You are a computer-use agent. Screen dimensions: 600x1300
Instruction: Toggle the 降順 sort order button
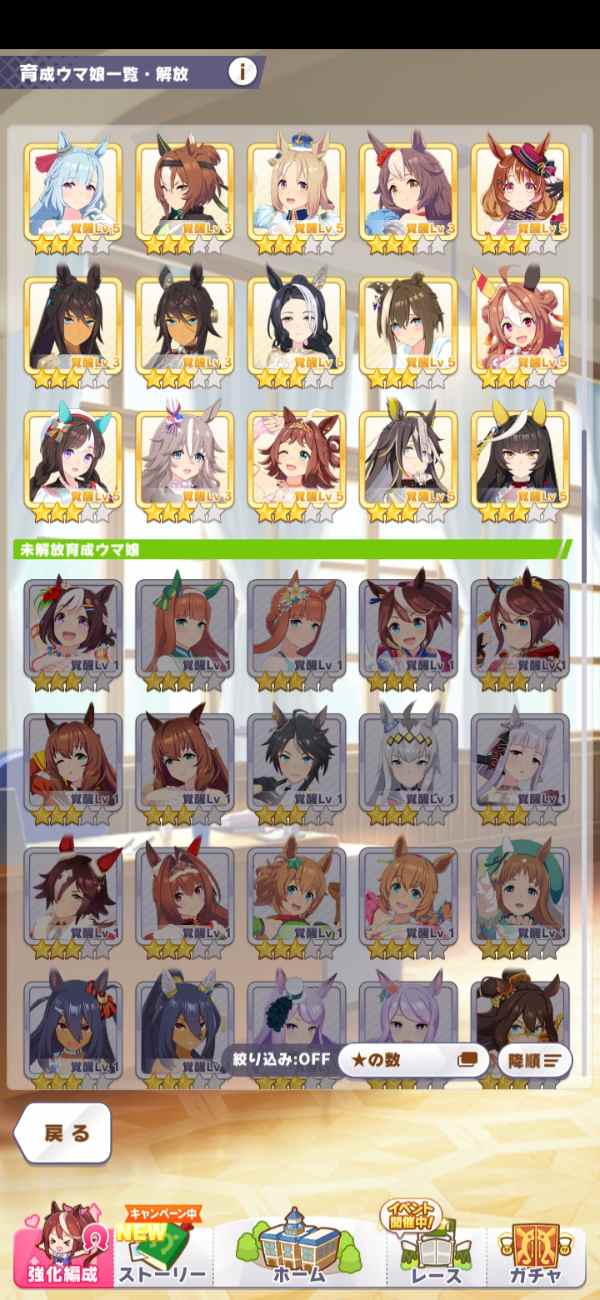click(533, 1060)
